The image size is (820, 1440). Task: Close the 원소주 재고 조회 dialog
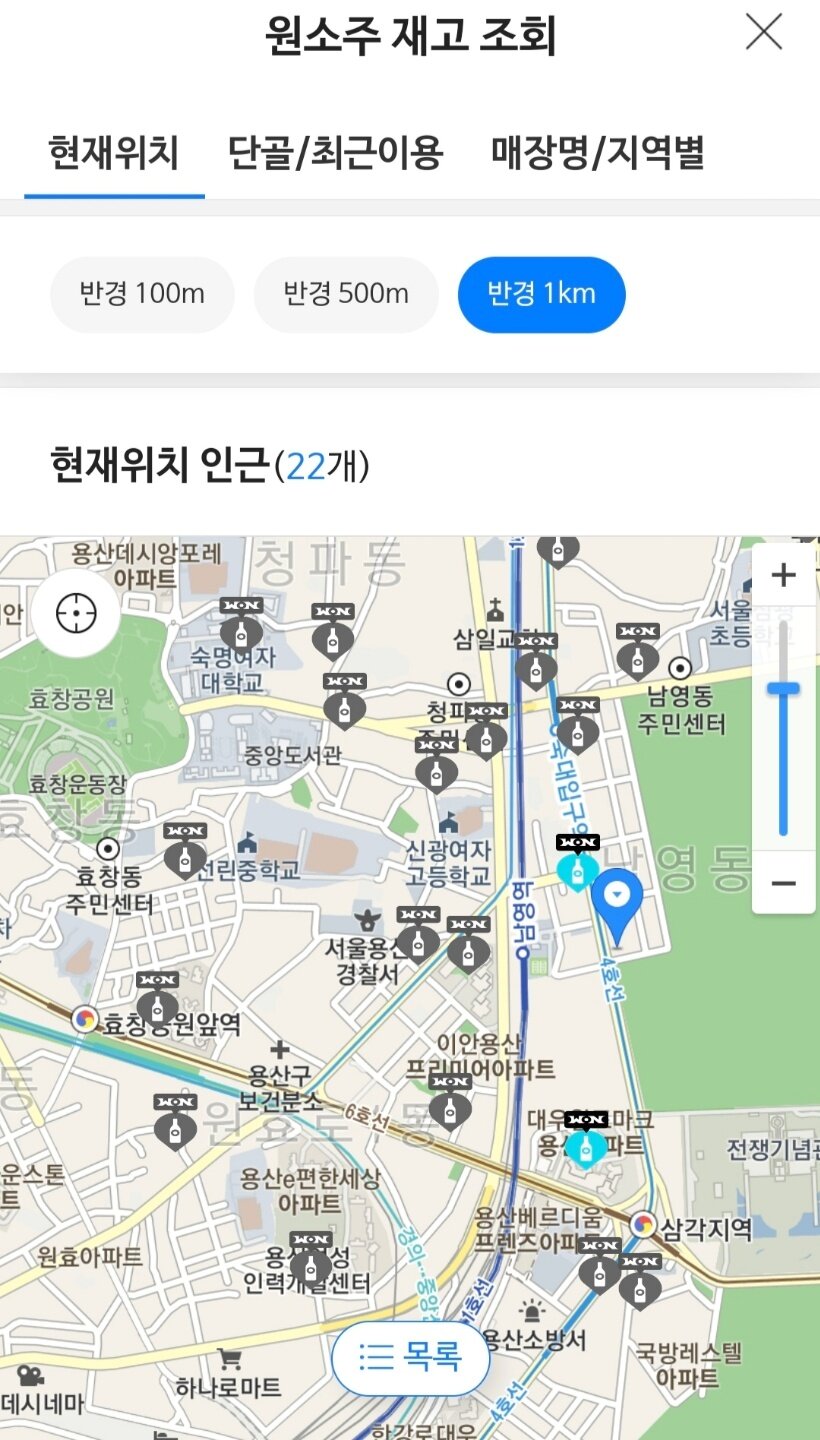click(x=763, y=31)
